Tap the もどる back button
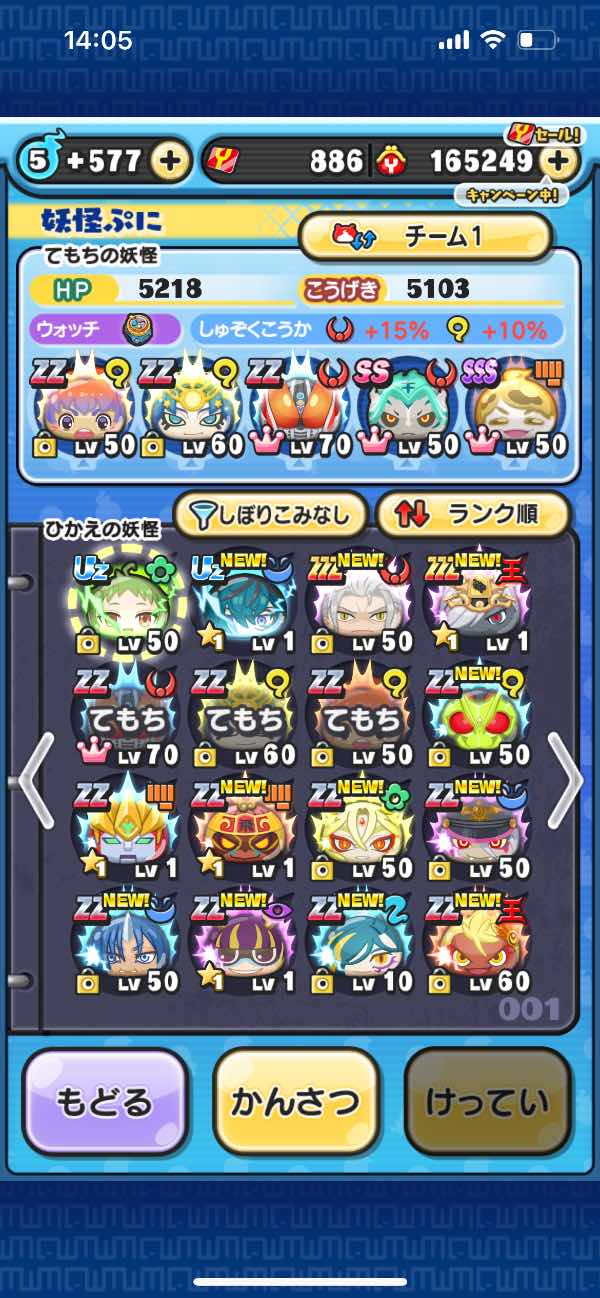Viewport: 600px width, 1298px height. pyautogui.click(x=105, y=1101)
